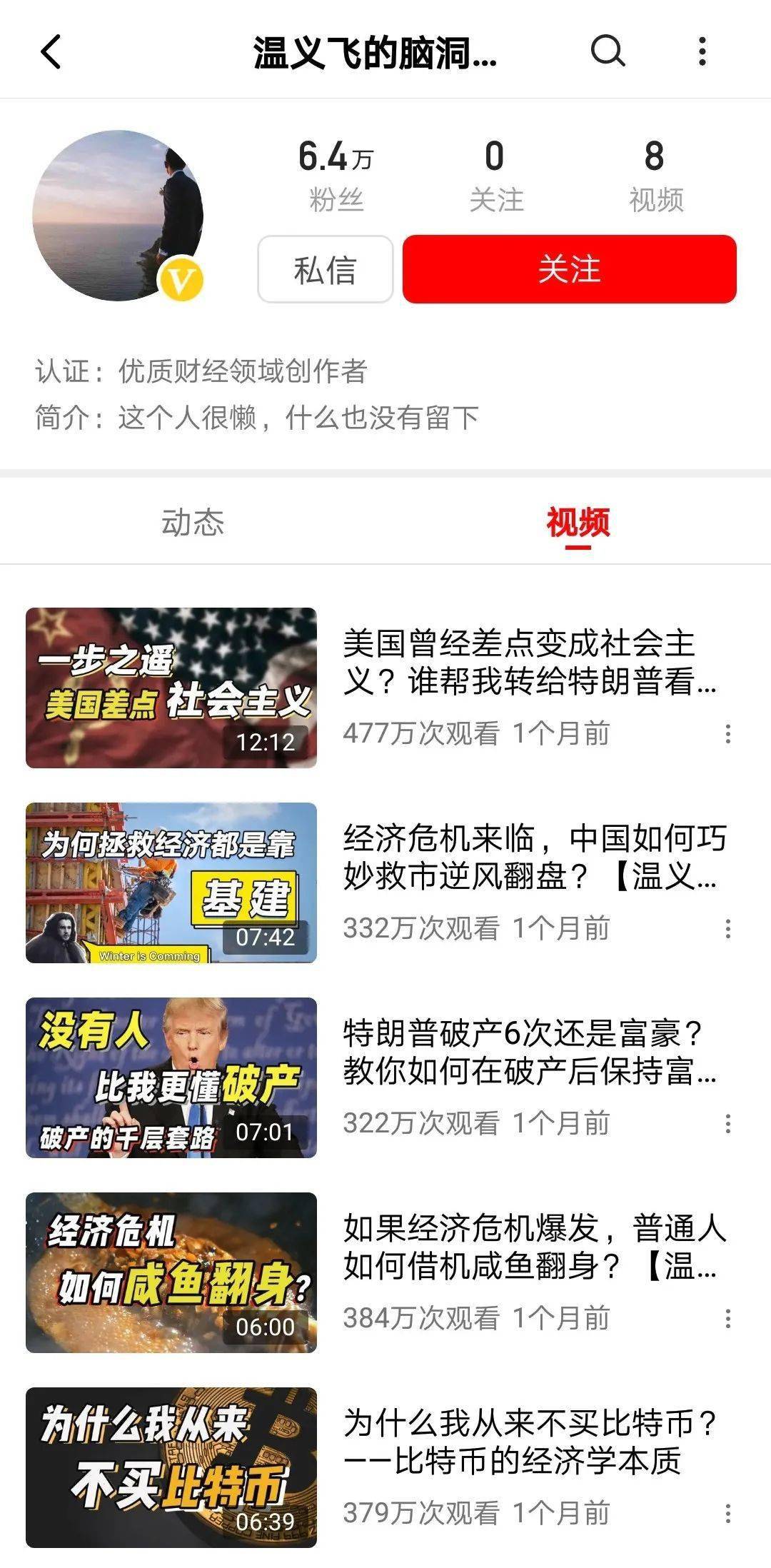Image resolution: width=771 pixels, height=1568 pixels.
Task: Open the profile avatar picture
Action: tap(118, 216)
